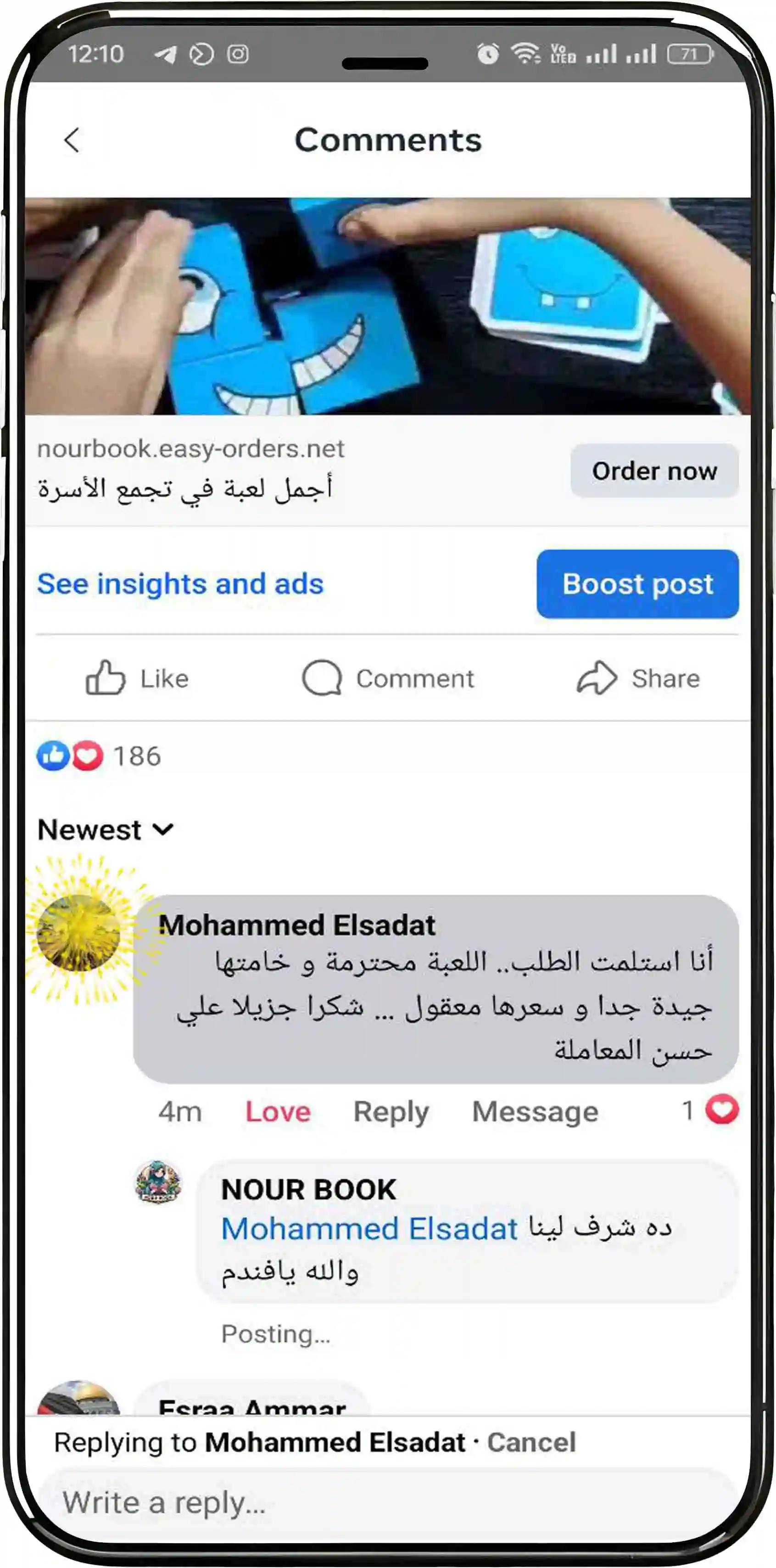
Task: Open See insights and ads
Action: [x=180, y=584]
